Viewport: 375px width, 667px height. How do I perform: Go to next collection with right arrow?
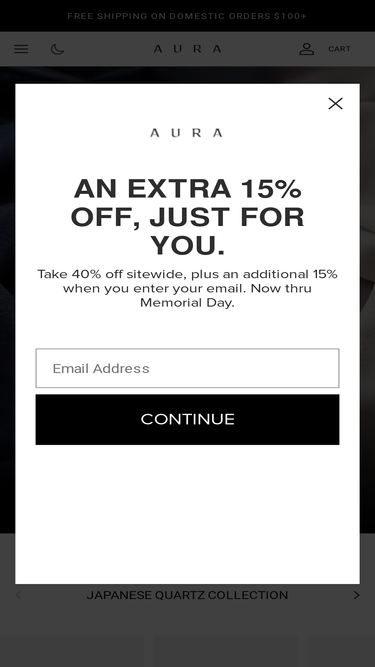click(x=356, y=595)
